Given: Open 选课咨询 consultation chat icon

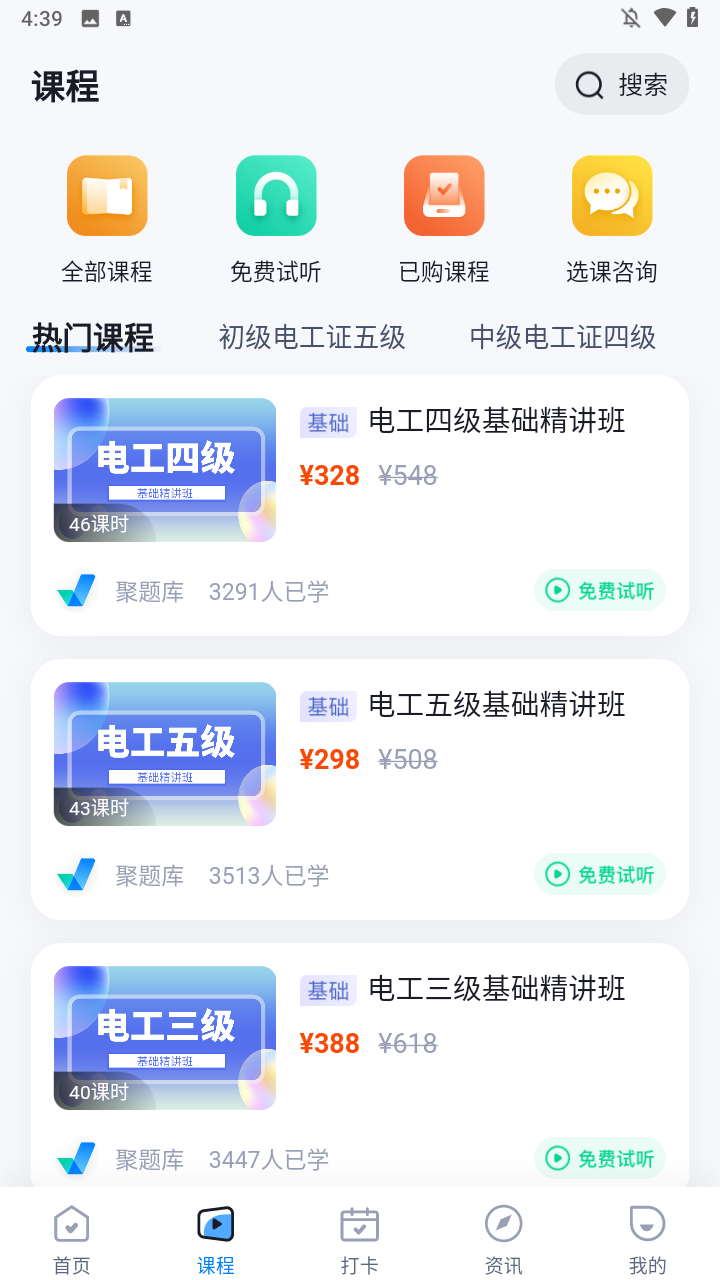Looking at the screenshot, I should 611,196.
